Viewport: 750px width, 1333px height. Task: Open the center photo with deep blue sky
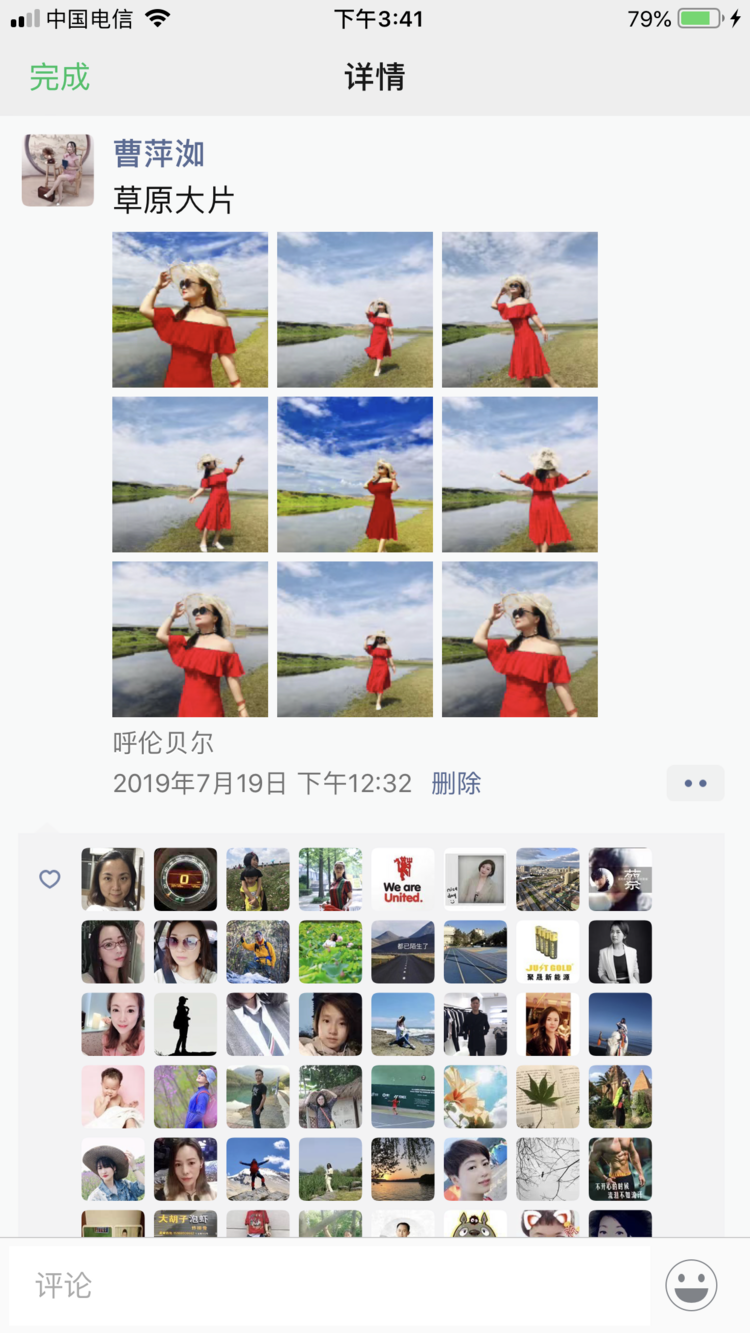355,475
